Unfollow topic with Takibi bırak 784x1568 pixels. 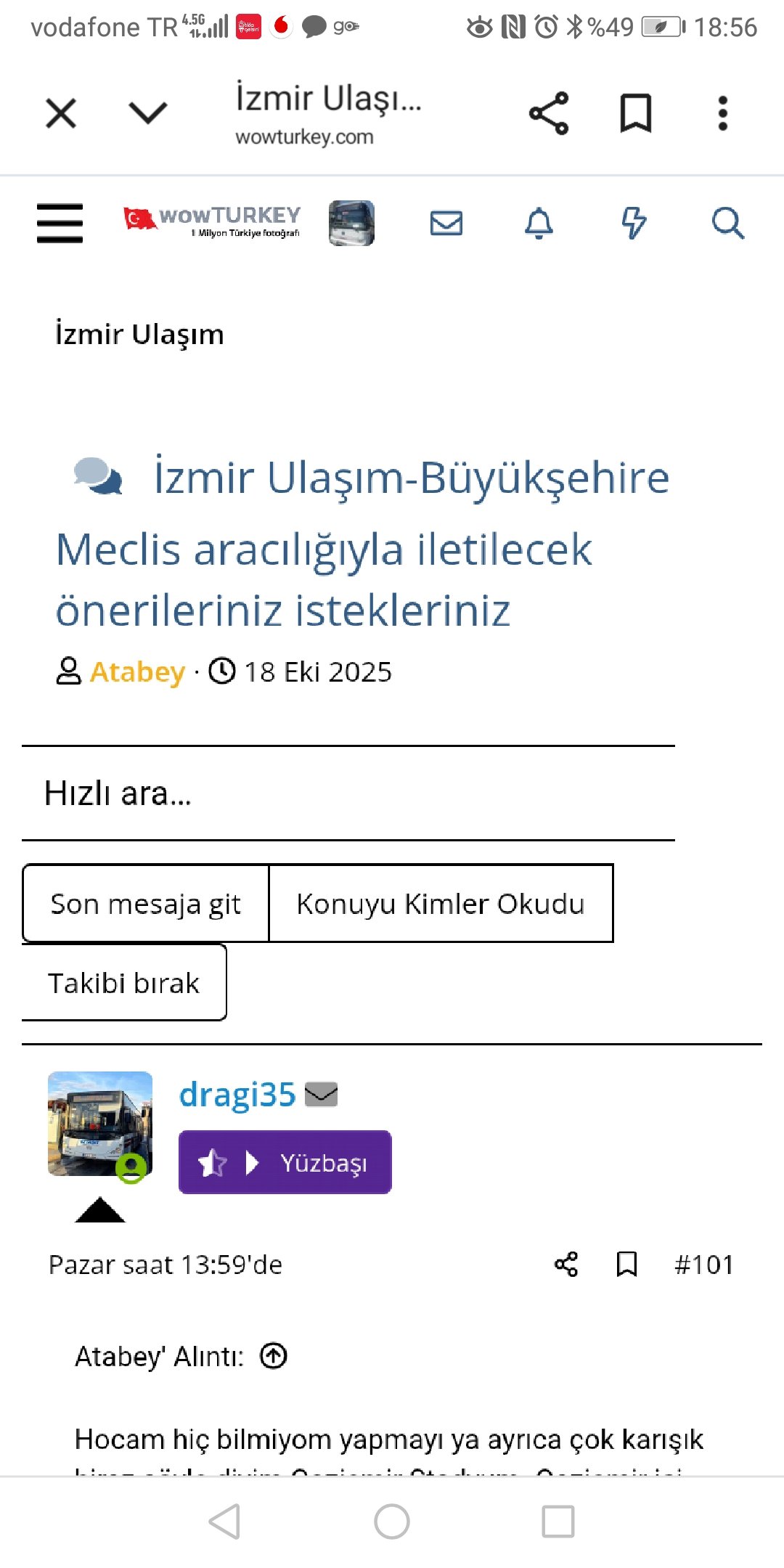123,983
